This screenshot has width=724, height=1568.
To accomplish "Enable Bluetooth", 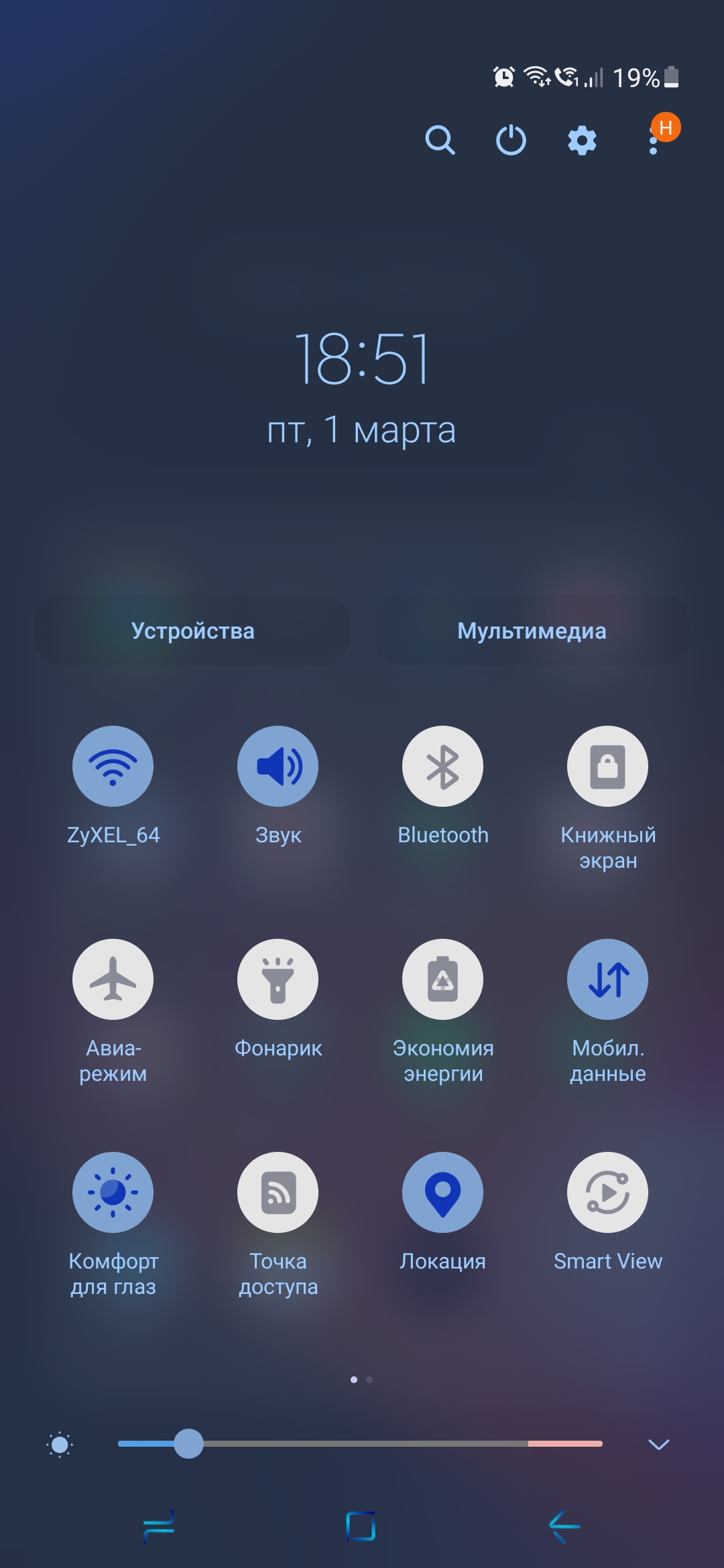I will [x=442, y=766].
